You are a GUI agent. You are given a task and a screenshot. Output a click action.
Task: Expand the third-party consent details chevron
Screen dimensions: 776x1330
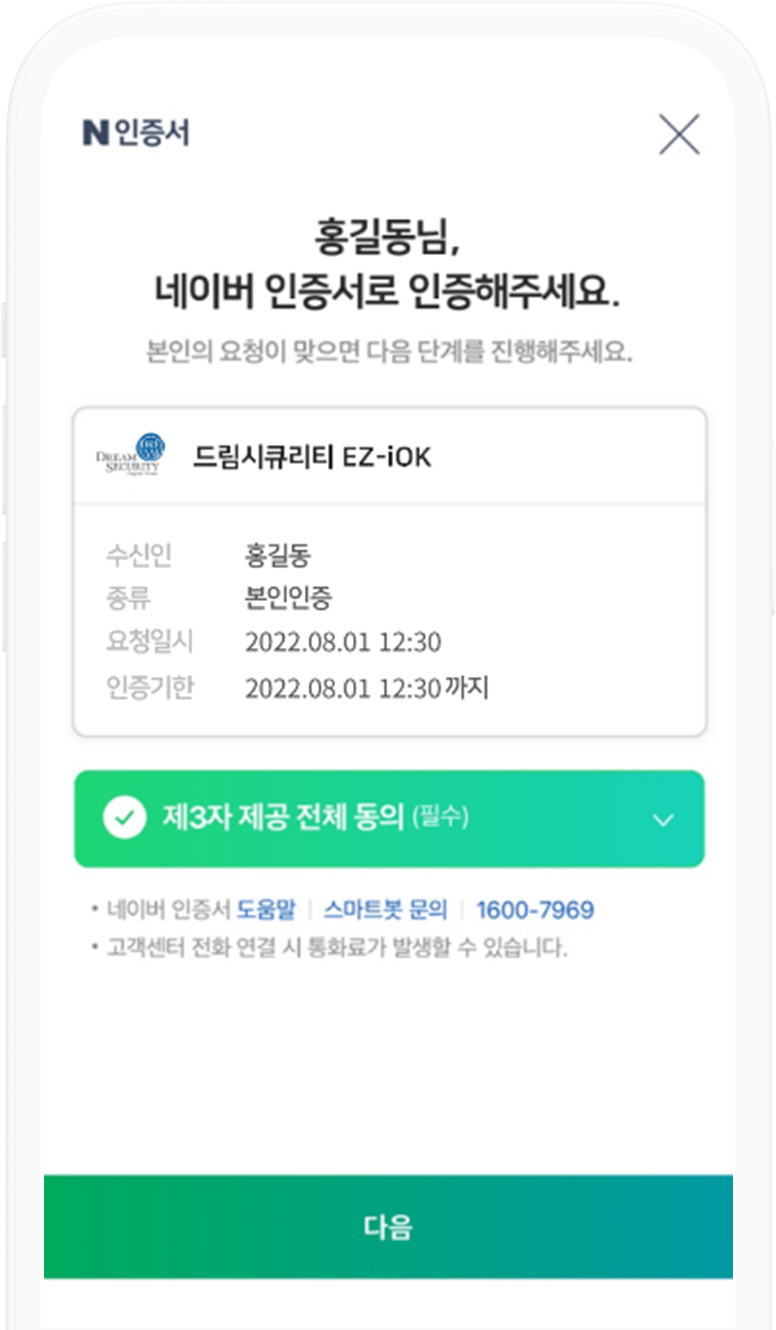coord(662,820)
